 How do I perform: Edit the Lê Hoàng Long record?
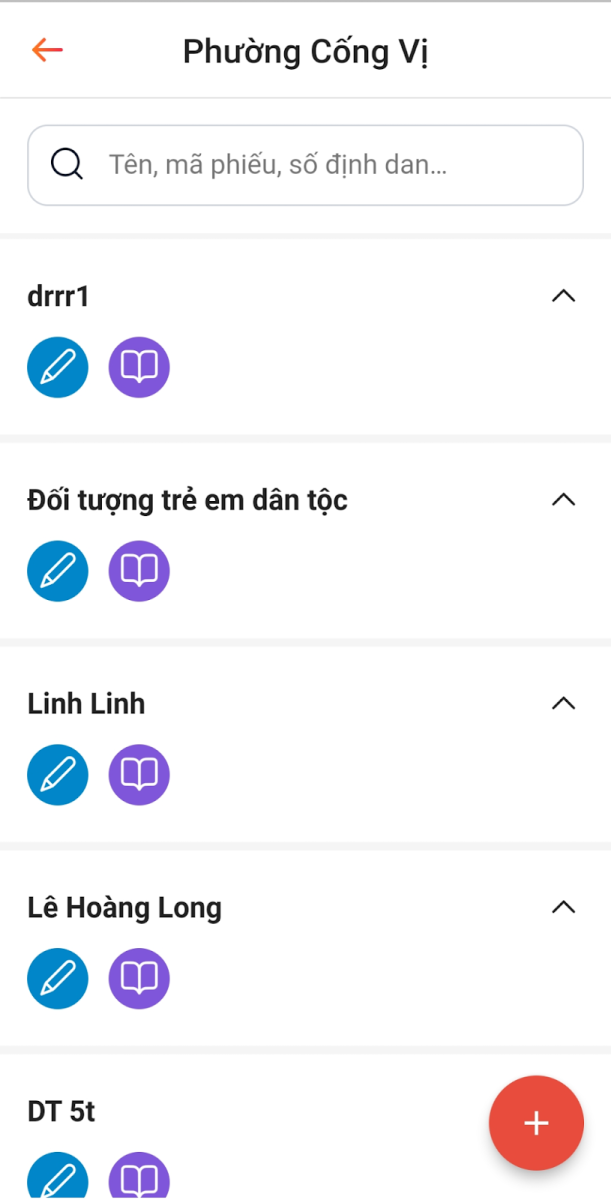tap(58, 979)
